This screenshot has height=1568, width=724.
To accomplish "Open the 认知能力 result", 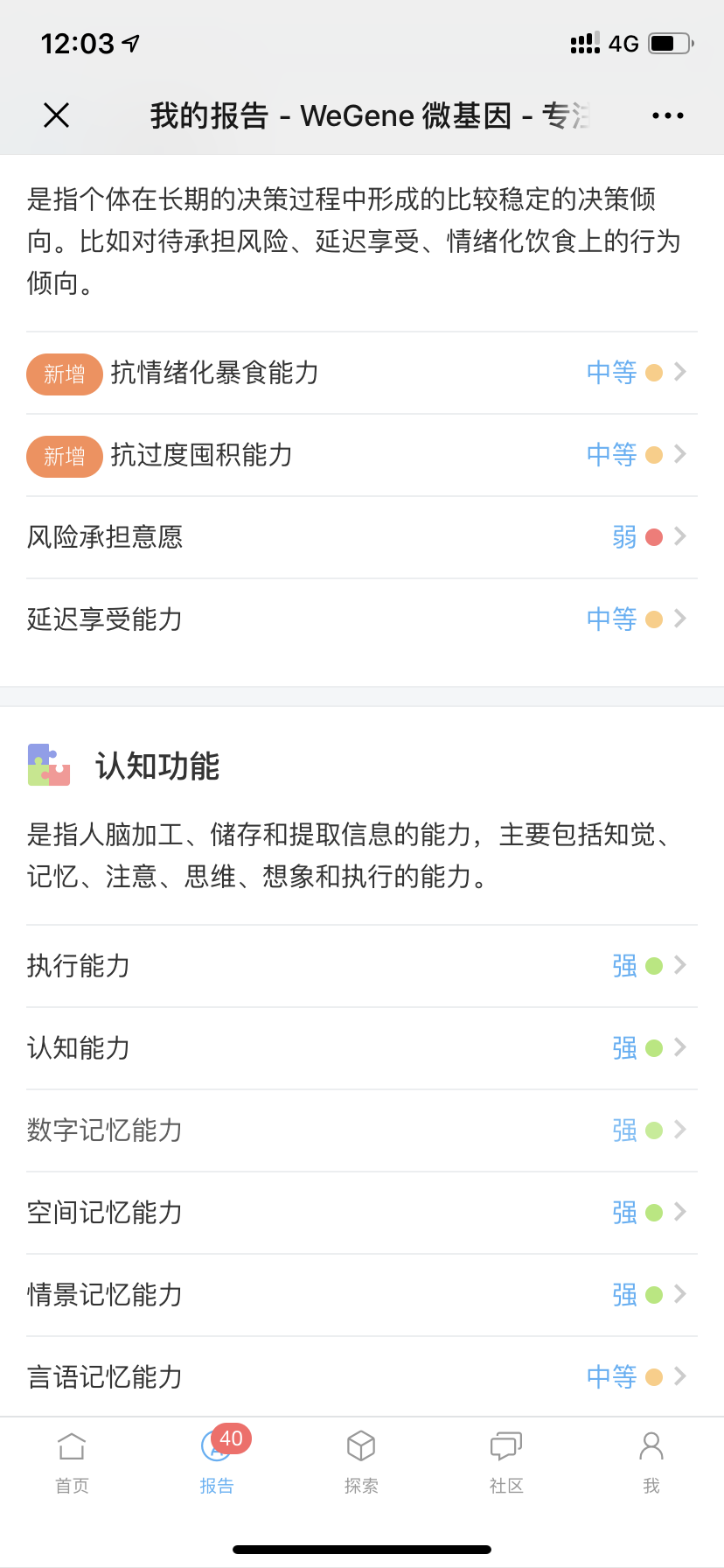I will [362, 1048].
